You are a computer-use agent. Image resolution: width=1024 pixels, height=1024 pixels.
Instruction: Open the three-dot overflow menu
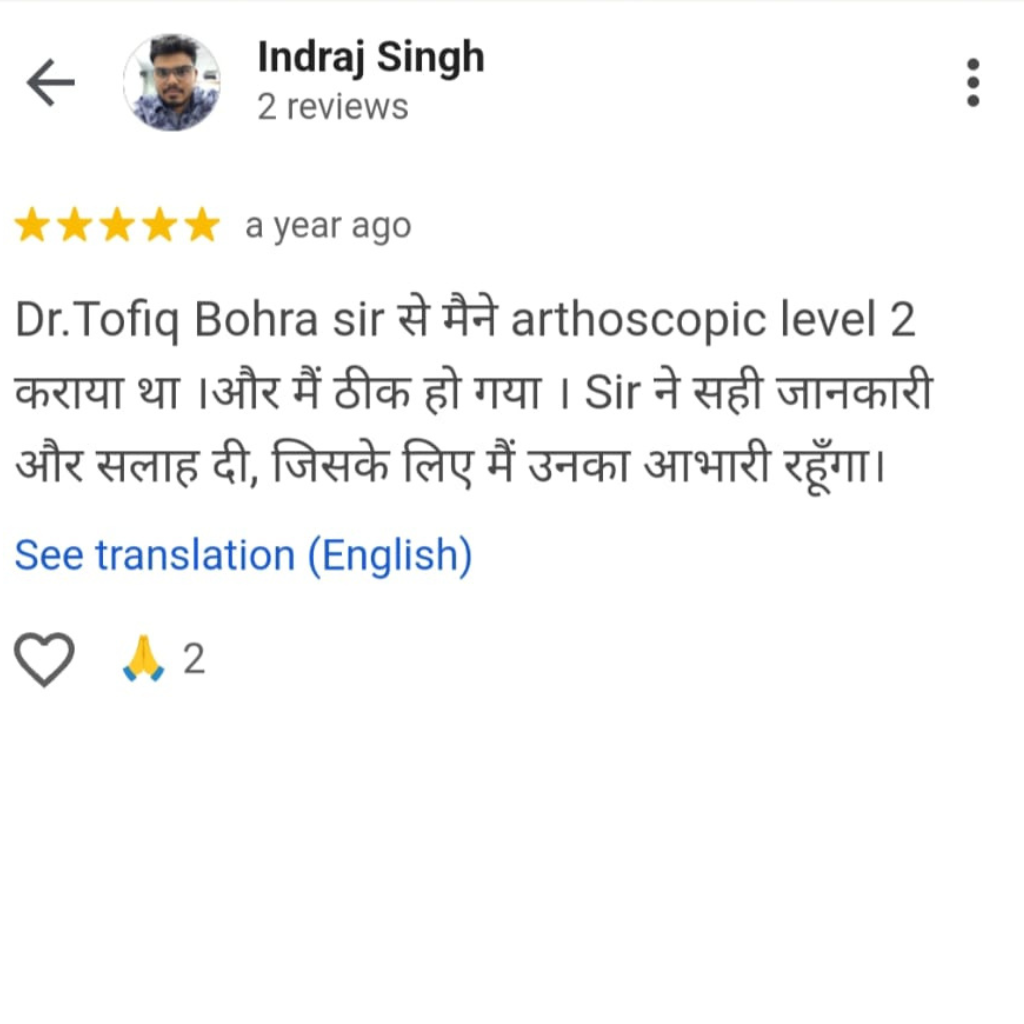(972, 82)
